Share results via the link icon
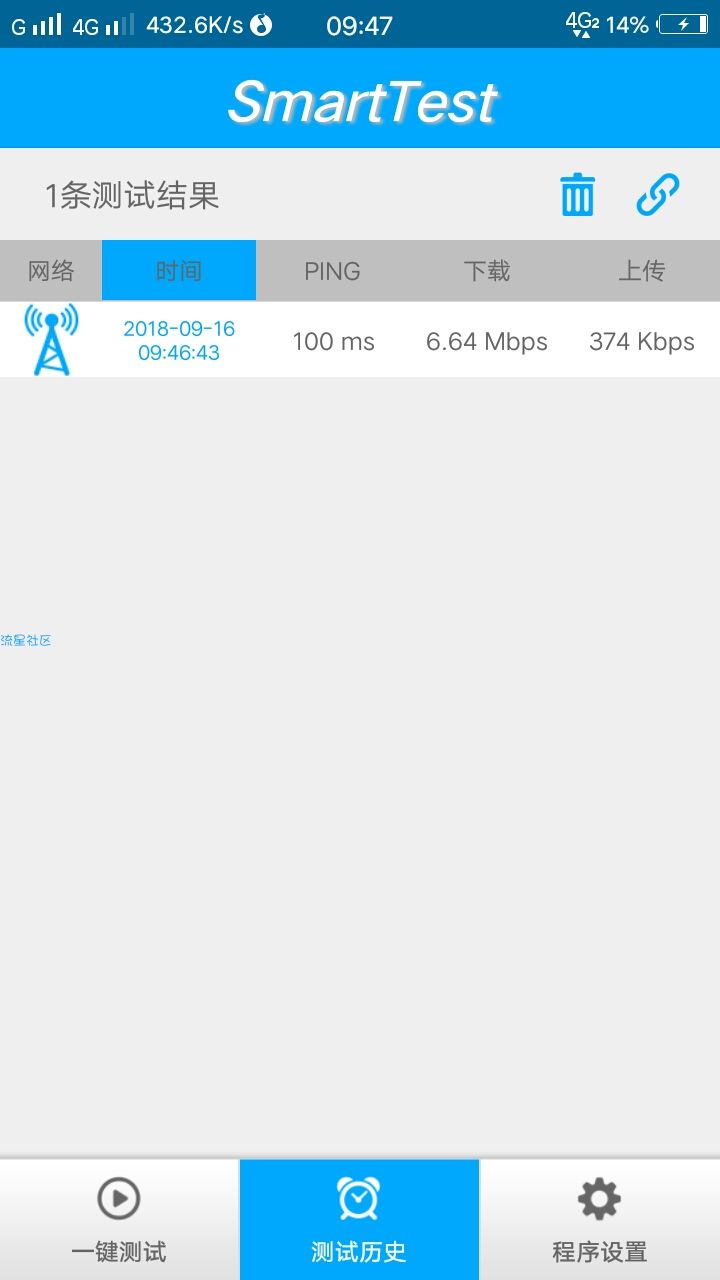The image size is (720, 1280). [x=658, y=194]
